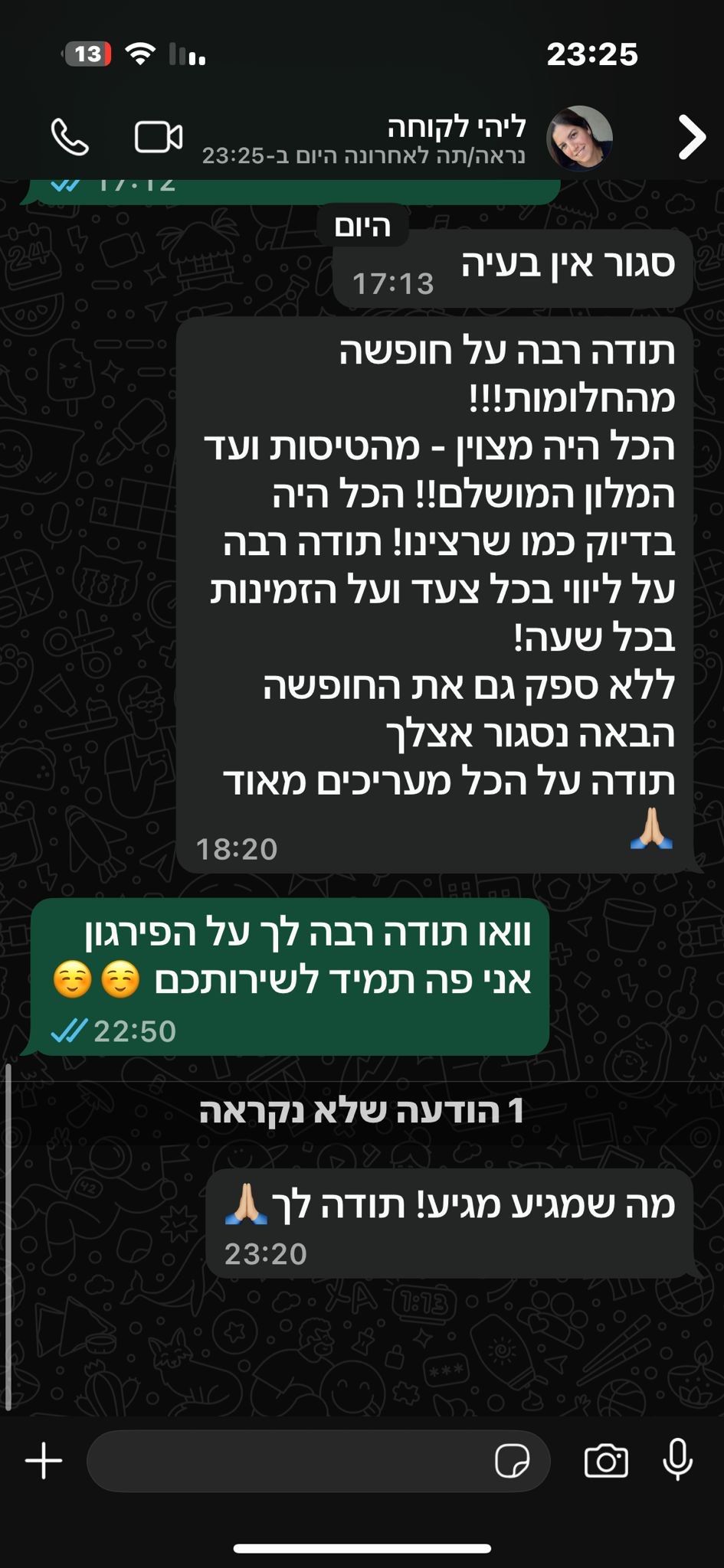The height and width of the screenshot is (1568, 724).
Task: Focus the message text field
Action: point(291,1462)
